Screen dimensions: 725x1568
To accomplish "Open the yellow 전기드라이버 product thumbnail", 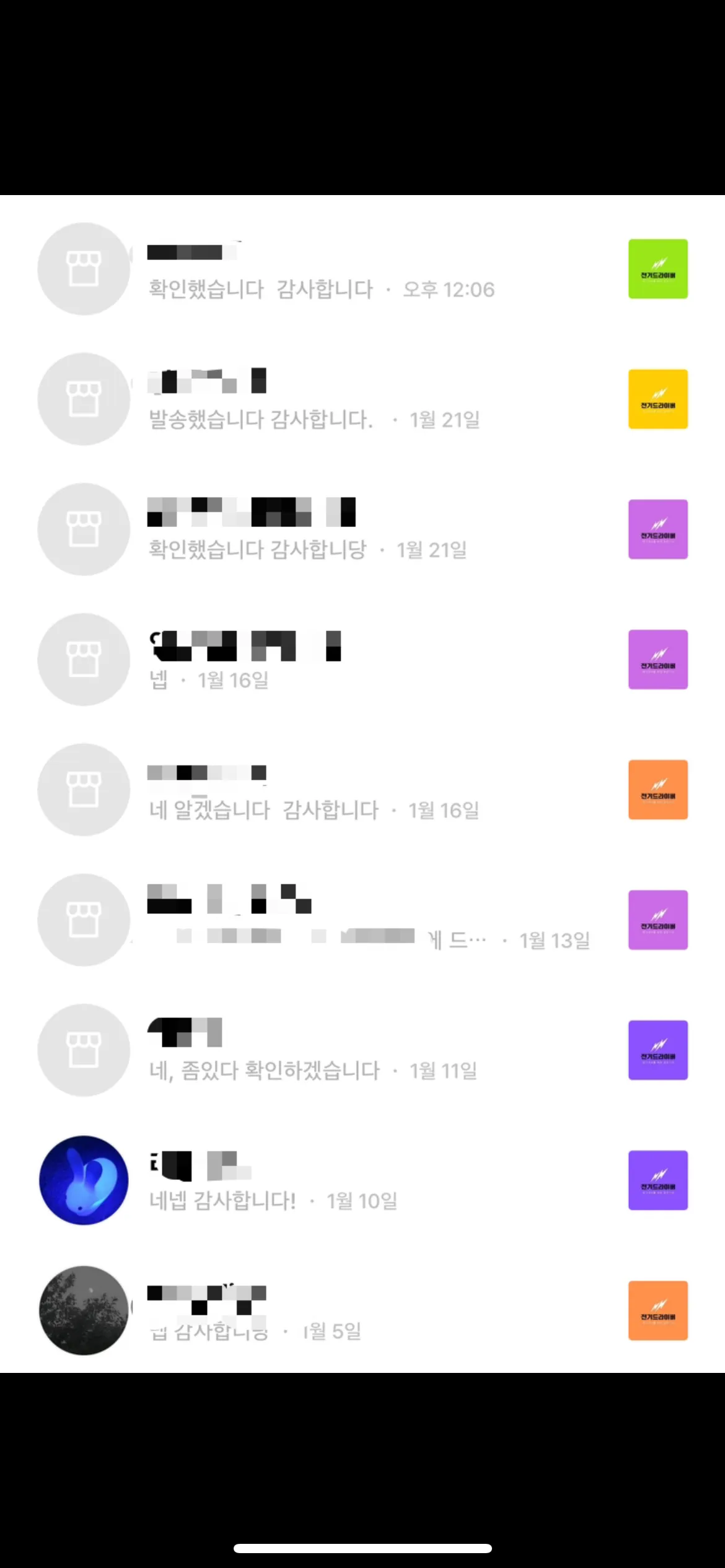I will click(x=658, y=399).
